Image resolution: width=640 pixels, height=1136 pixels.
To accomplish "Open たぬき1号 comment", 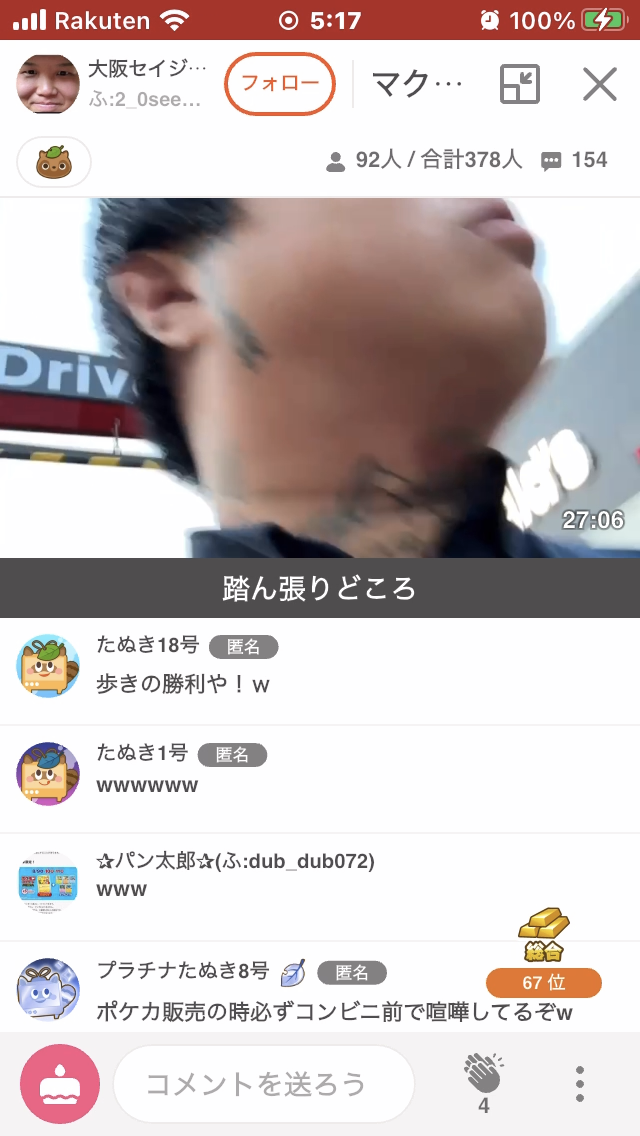I will (x=320, y=779).
